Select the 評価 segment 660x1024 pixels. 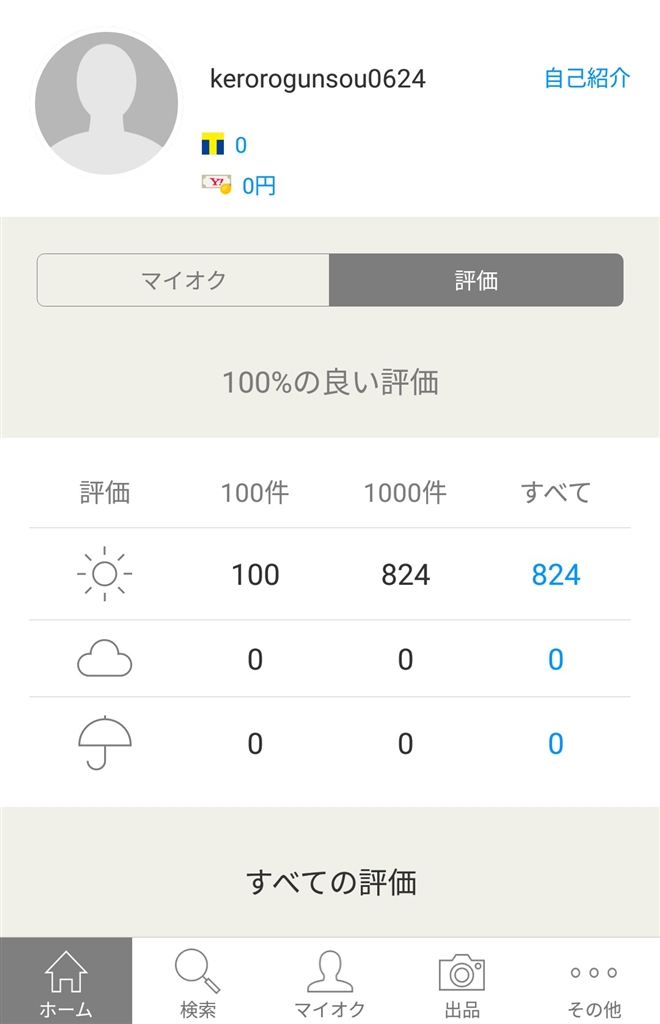(x=476, y=280)
